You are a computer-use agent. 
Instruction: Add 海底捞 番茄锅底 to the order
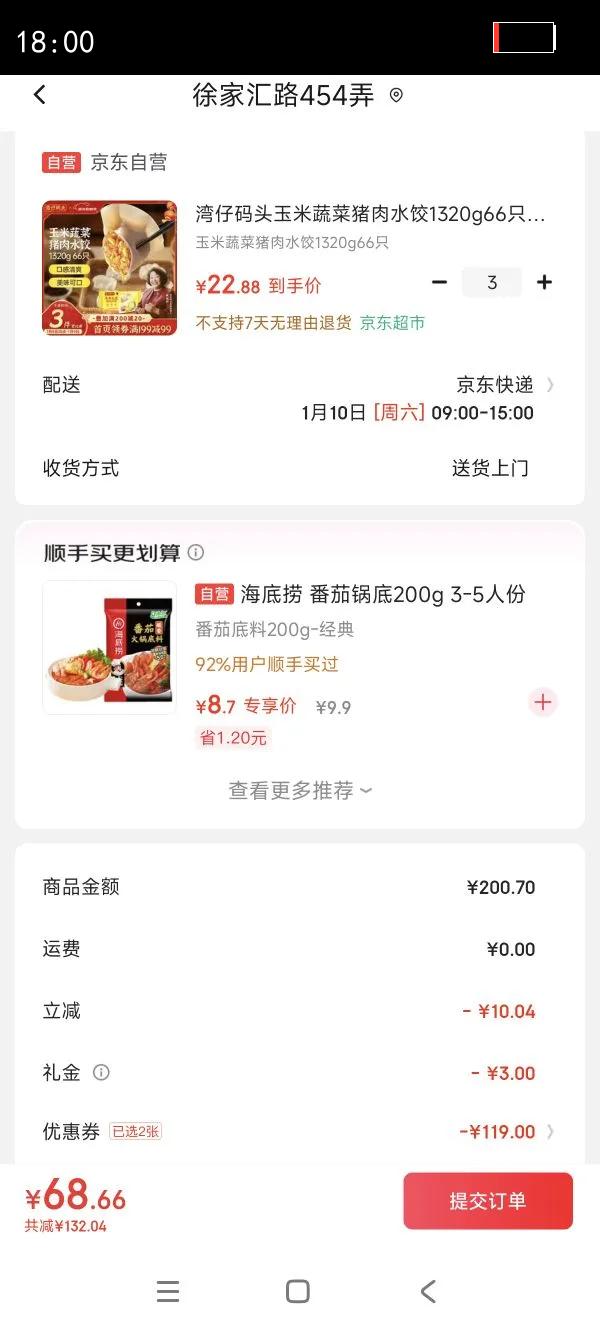[x=542, y=702]
